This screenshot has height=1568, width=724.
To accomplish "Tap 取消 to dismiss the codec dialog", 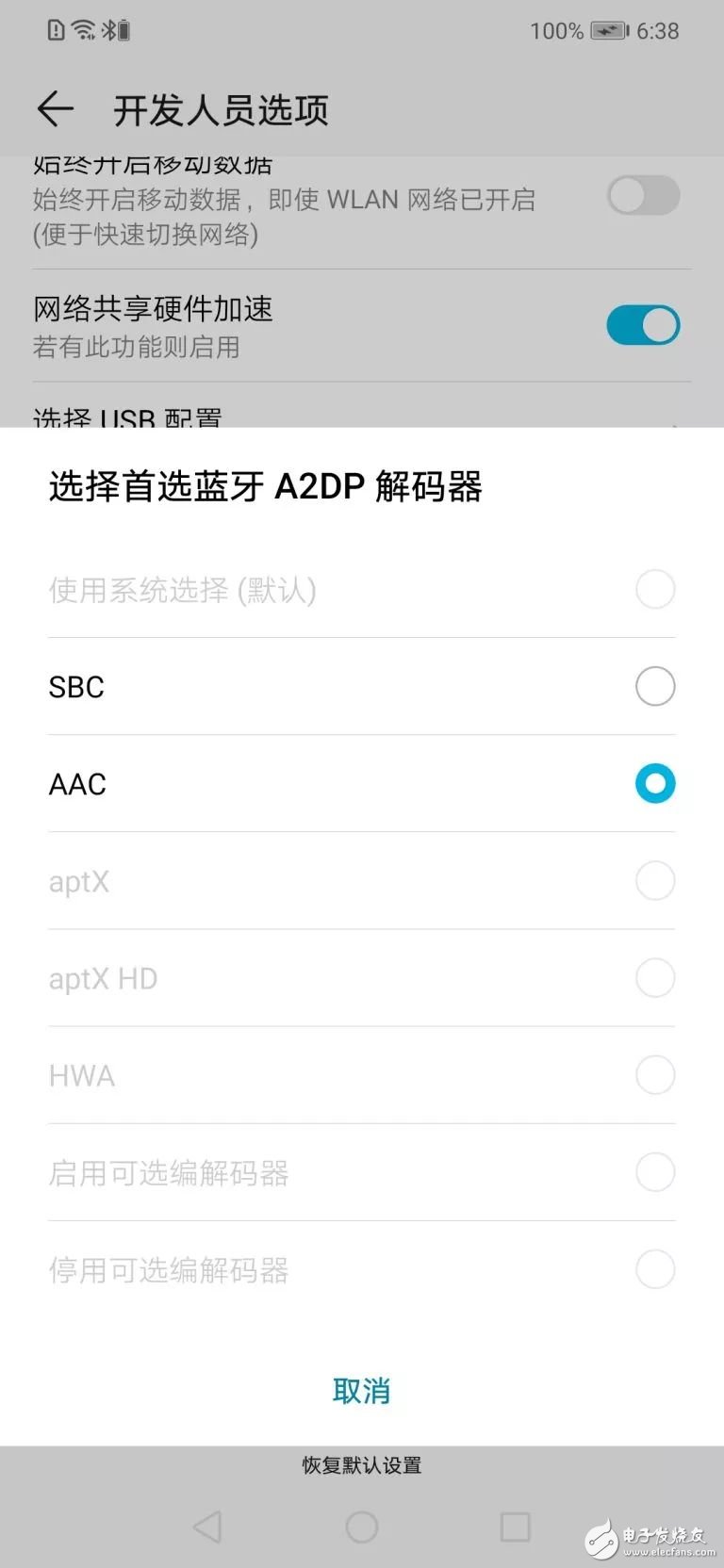I will [x=362, y=1390].
